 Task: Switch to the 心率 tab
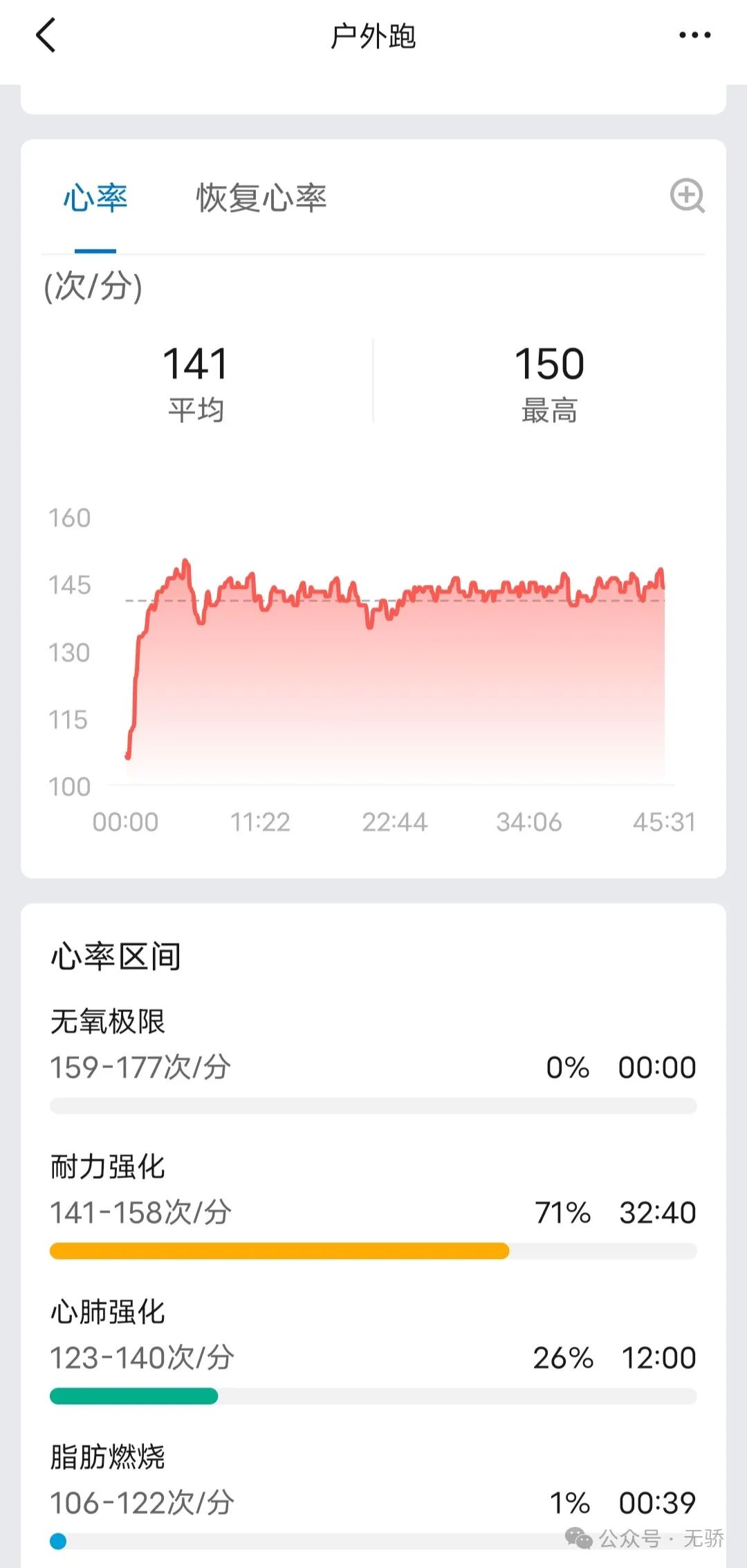95,197
